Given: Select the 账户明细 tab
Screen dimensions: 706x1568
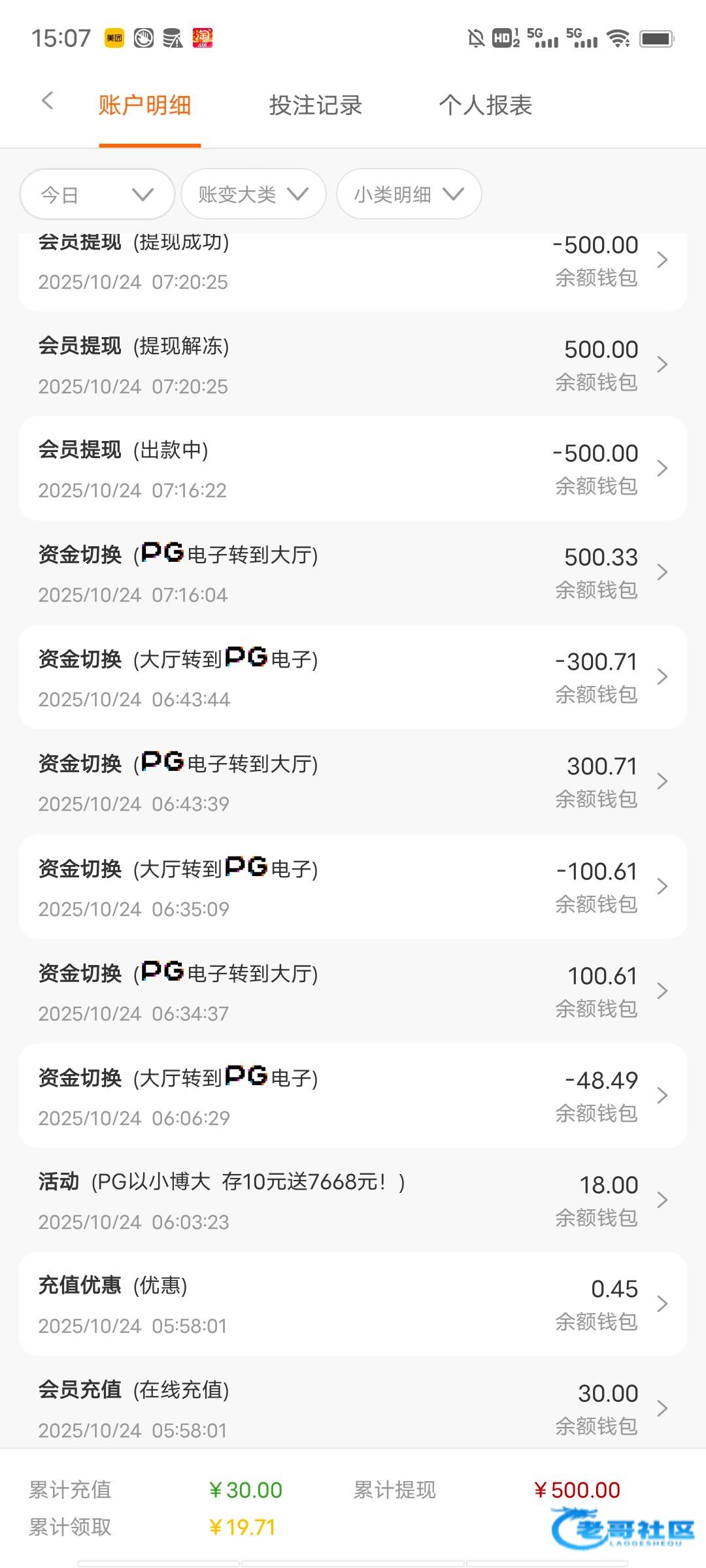Looking at the screenshot, I should coord(145,105).
